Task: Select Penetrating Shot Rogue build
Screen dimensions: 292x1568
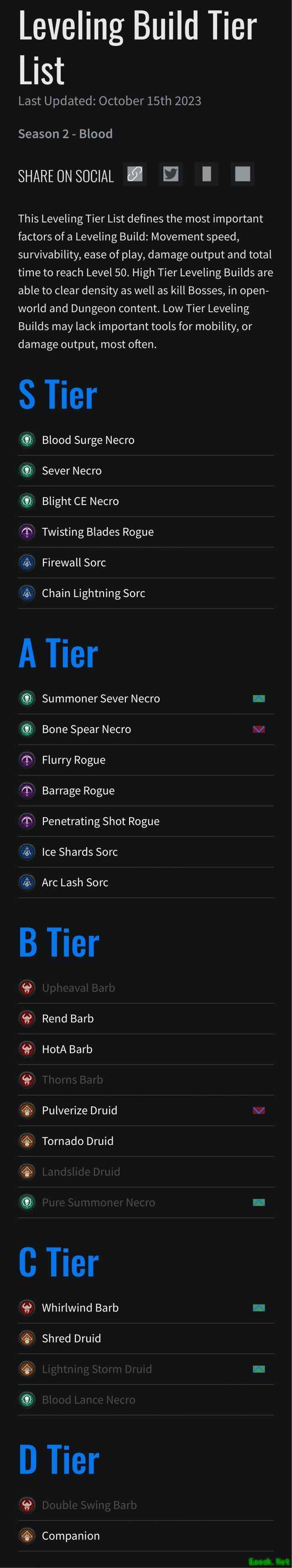Action: (100, 821)
